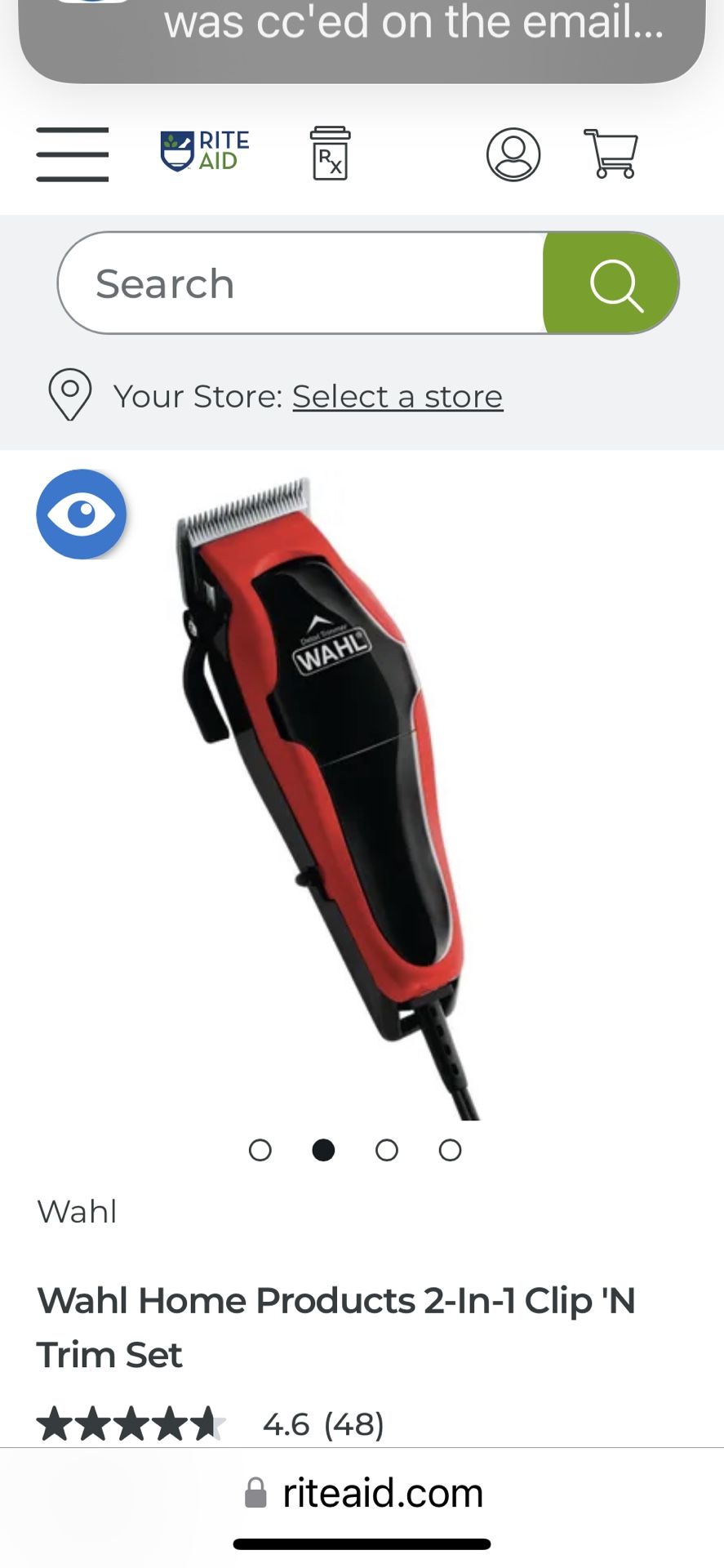Open the blue quick-view eye icon
The width and height of the screenshot is (724, 1568).
point(82,514)
